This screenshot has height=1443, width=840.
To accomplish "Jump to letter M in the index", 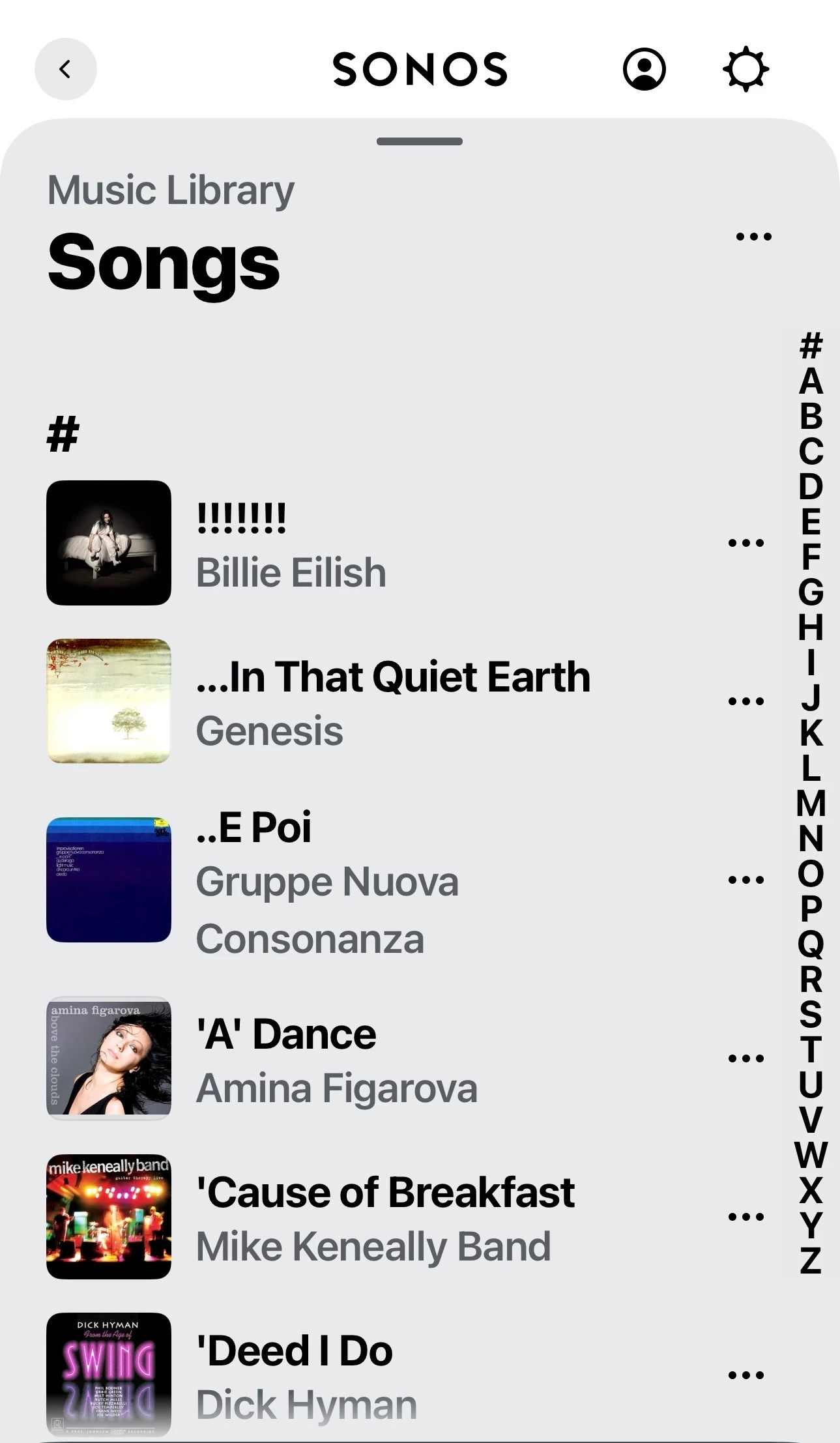I will pos(811,803).
